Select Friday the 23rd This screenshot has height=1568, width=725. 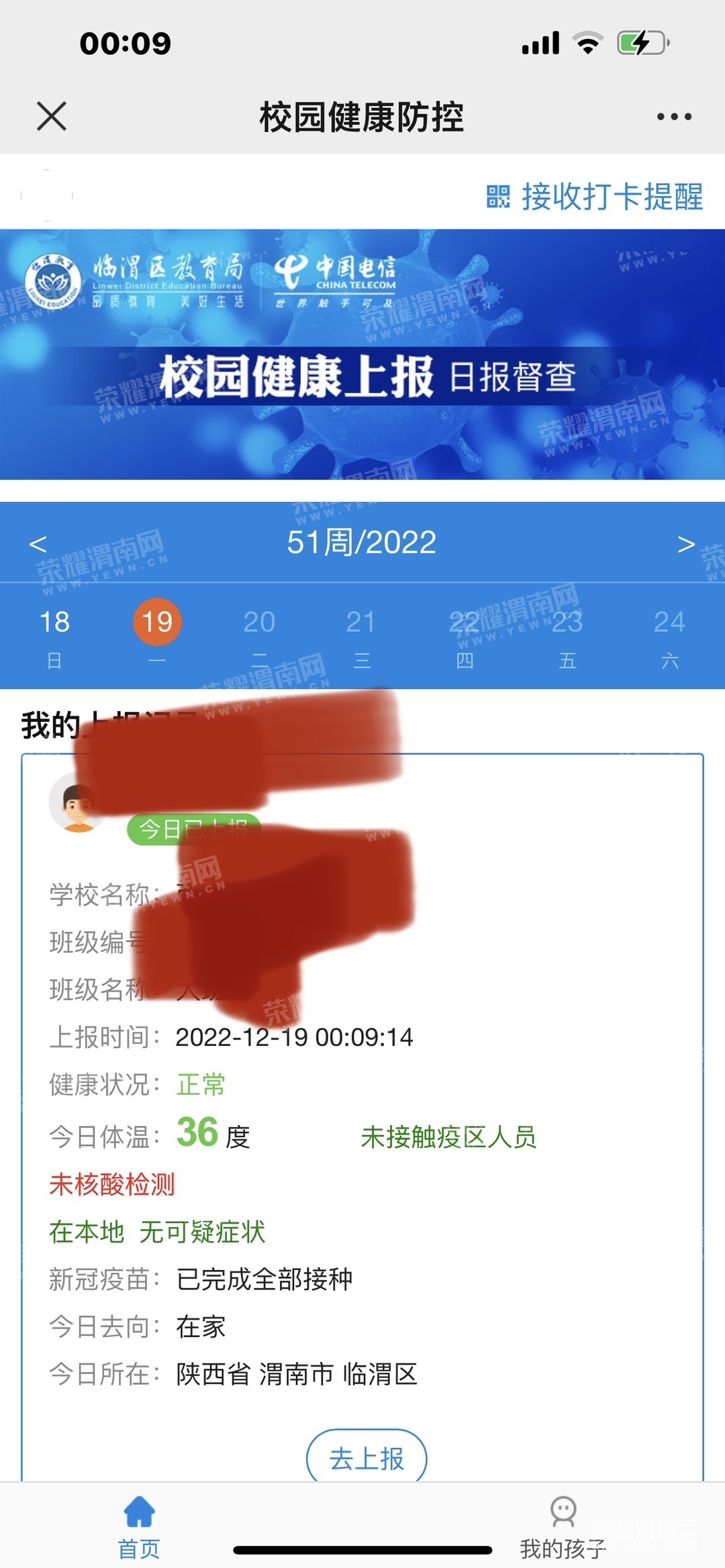click(x=567, y=634)
